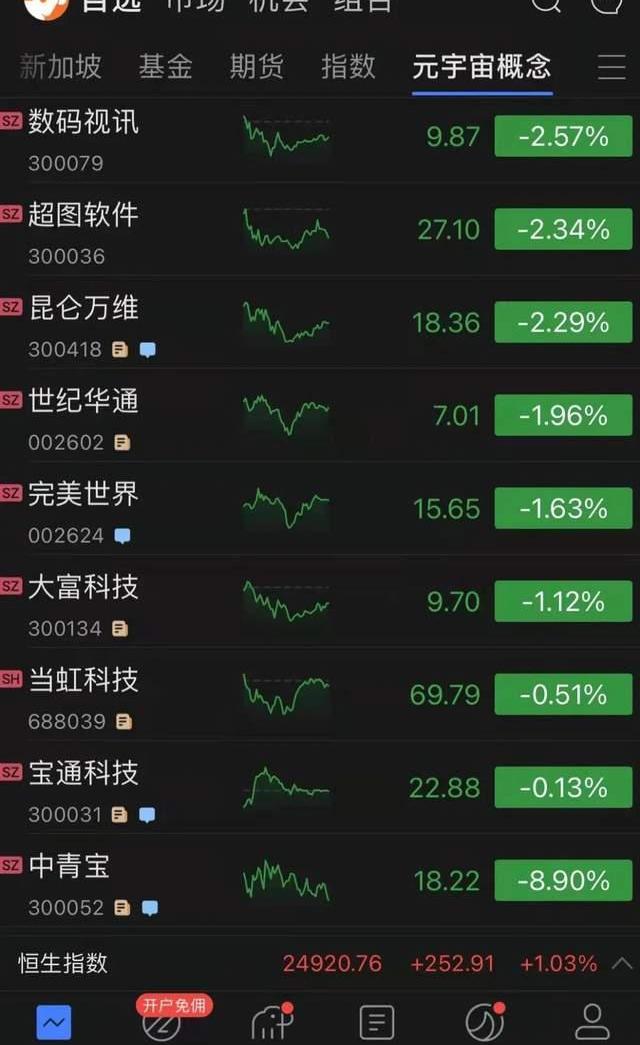Switch to the 期货 tab
The height and width of the screenshot is (1045, 640).
pyautogui.click(x=256, y=67)
